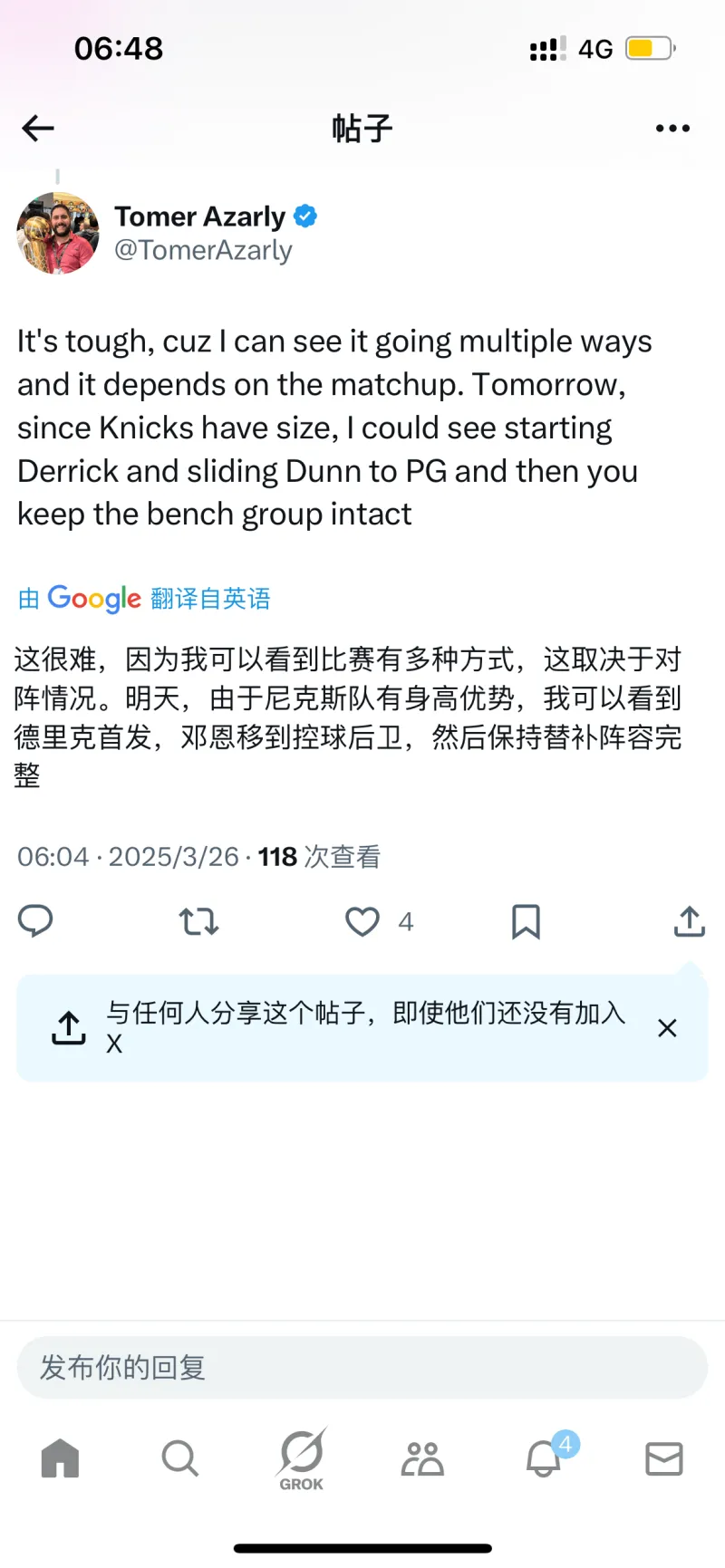Screen dimensions: 725x1568
Task: Open the three-dot overflow menu
Action: [672, 129]
